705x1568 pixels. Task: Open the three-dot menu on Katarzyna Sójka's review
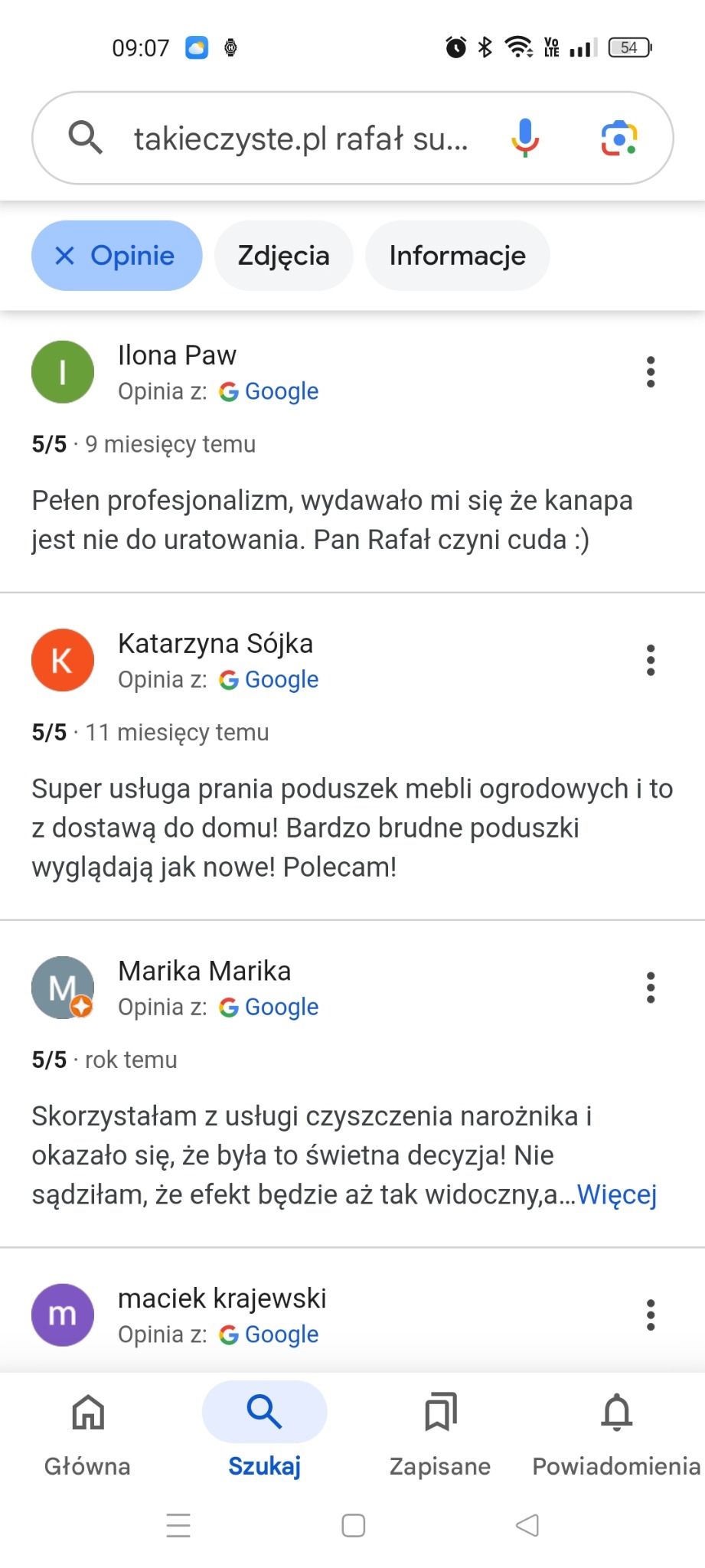(x=650, y=660)
